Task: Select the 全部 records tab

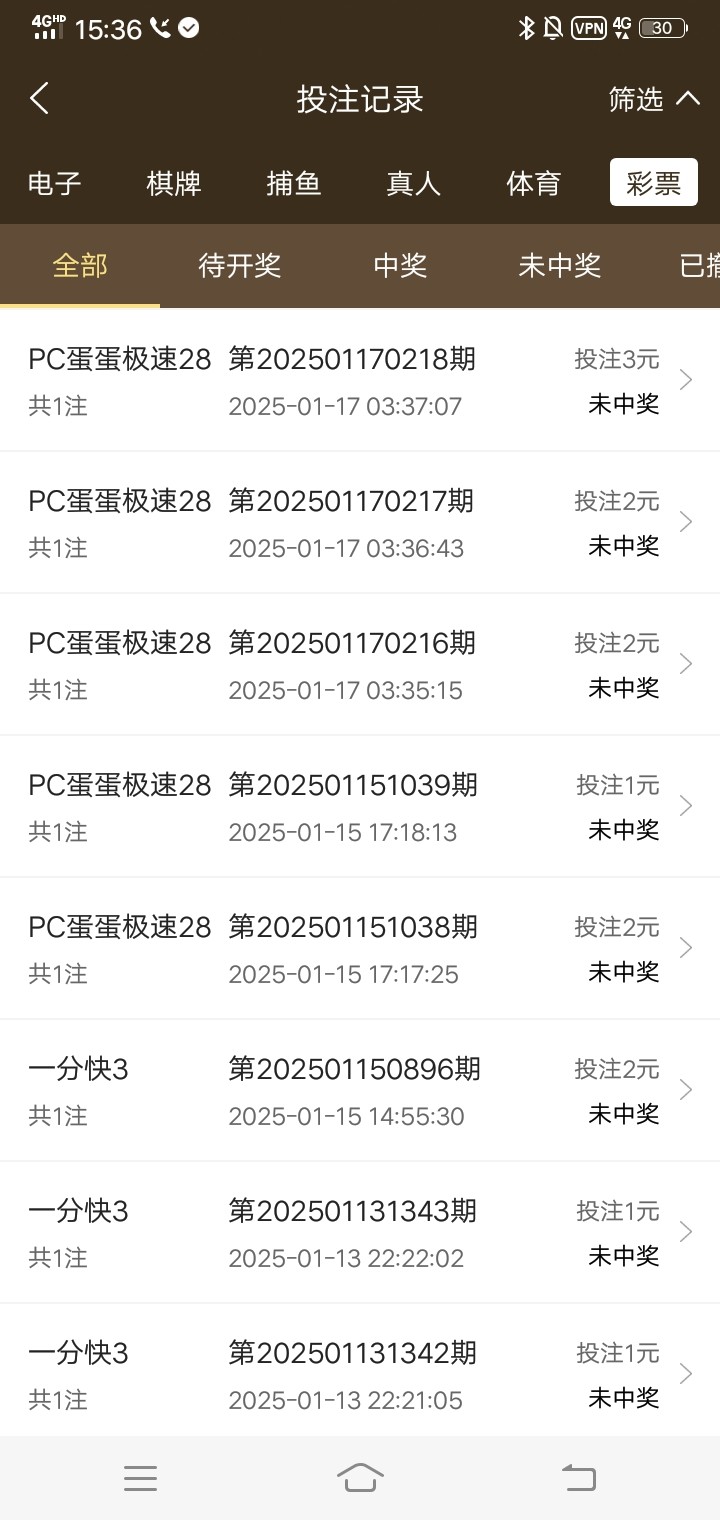Action: click(80, 266)
